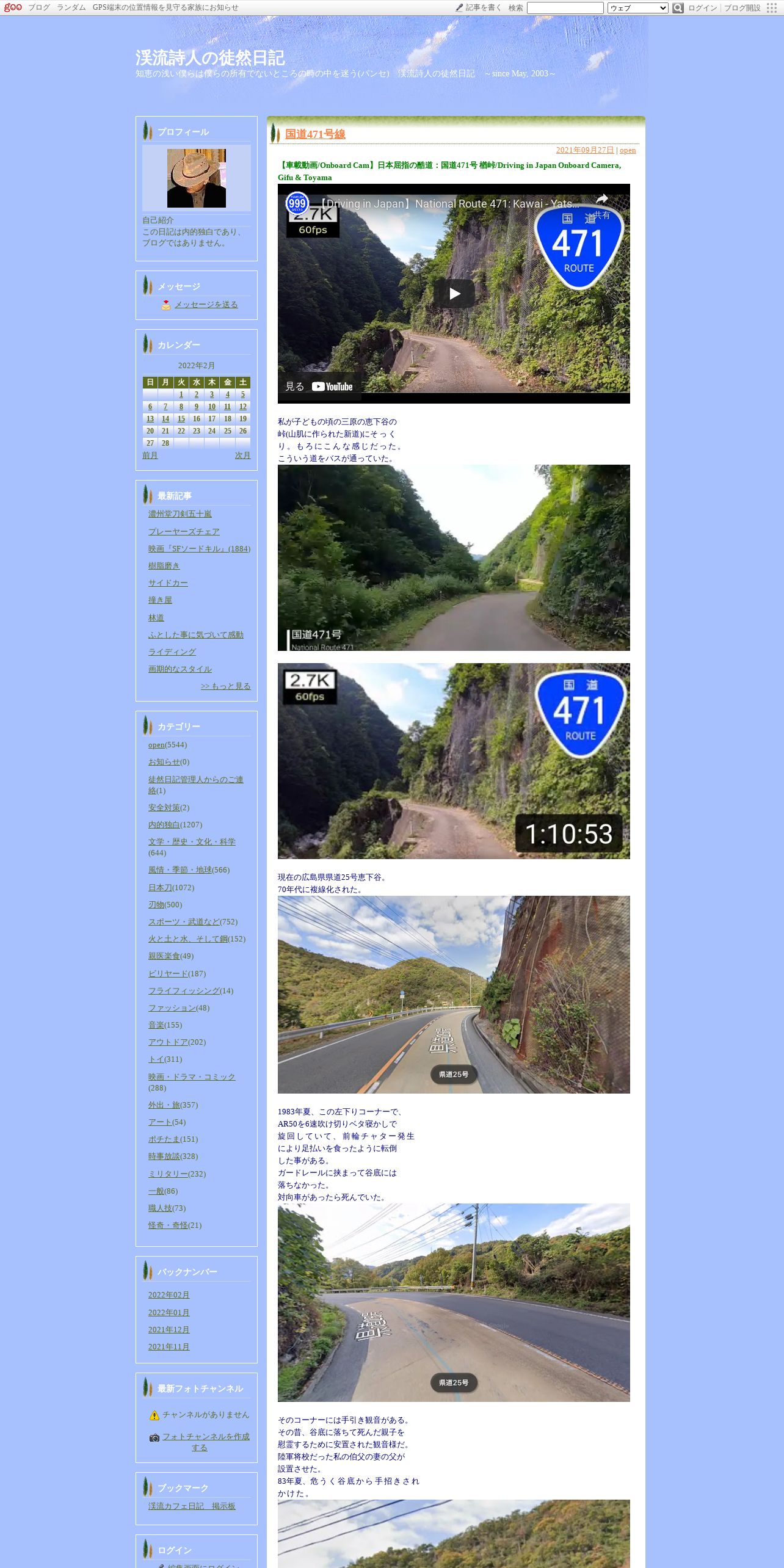Open the 国道471号線 post title

click(x=315, y=134)
